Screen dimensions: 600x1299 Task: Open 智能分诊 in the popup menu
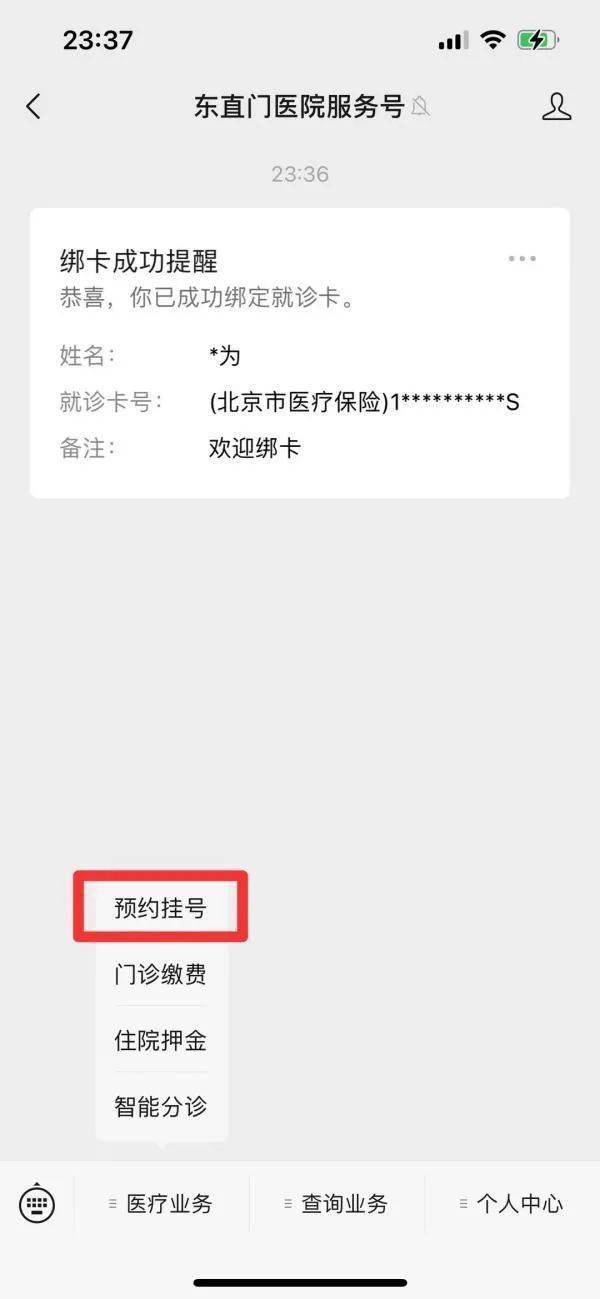coord(160,1106)
